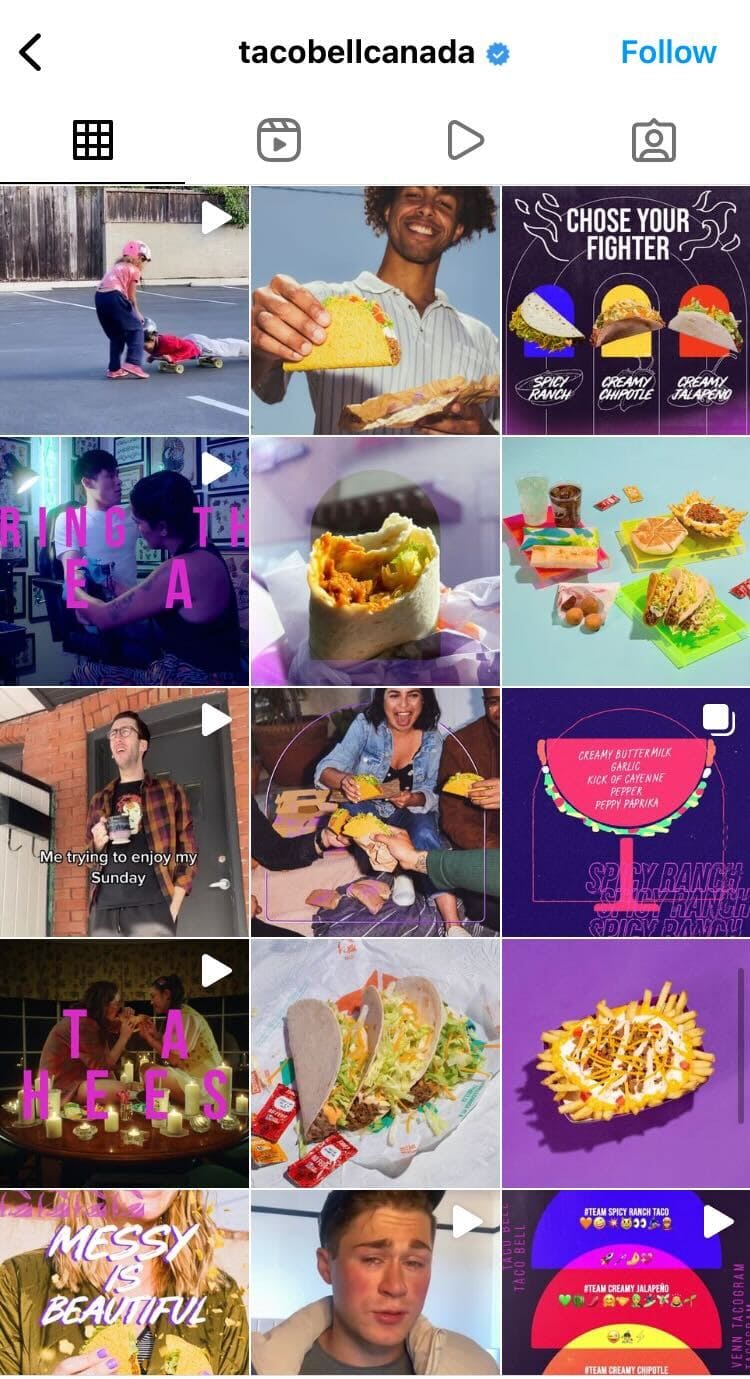This screenshot has height=1379, width=750.
Task: Open the skateboarding kids video post
Action: [x=124, y=310]
